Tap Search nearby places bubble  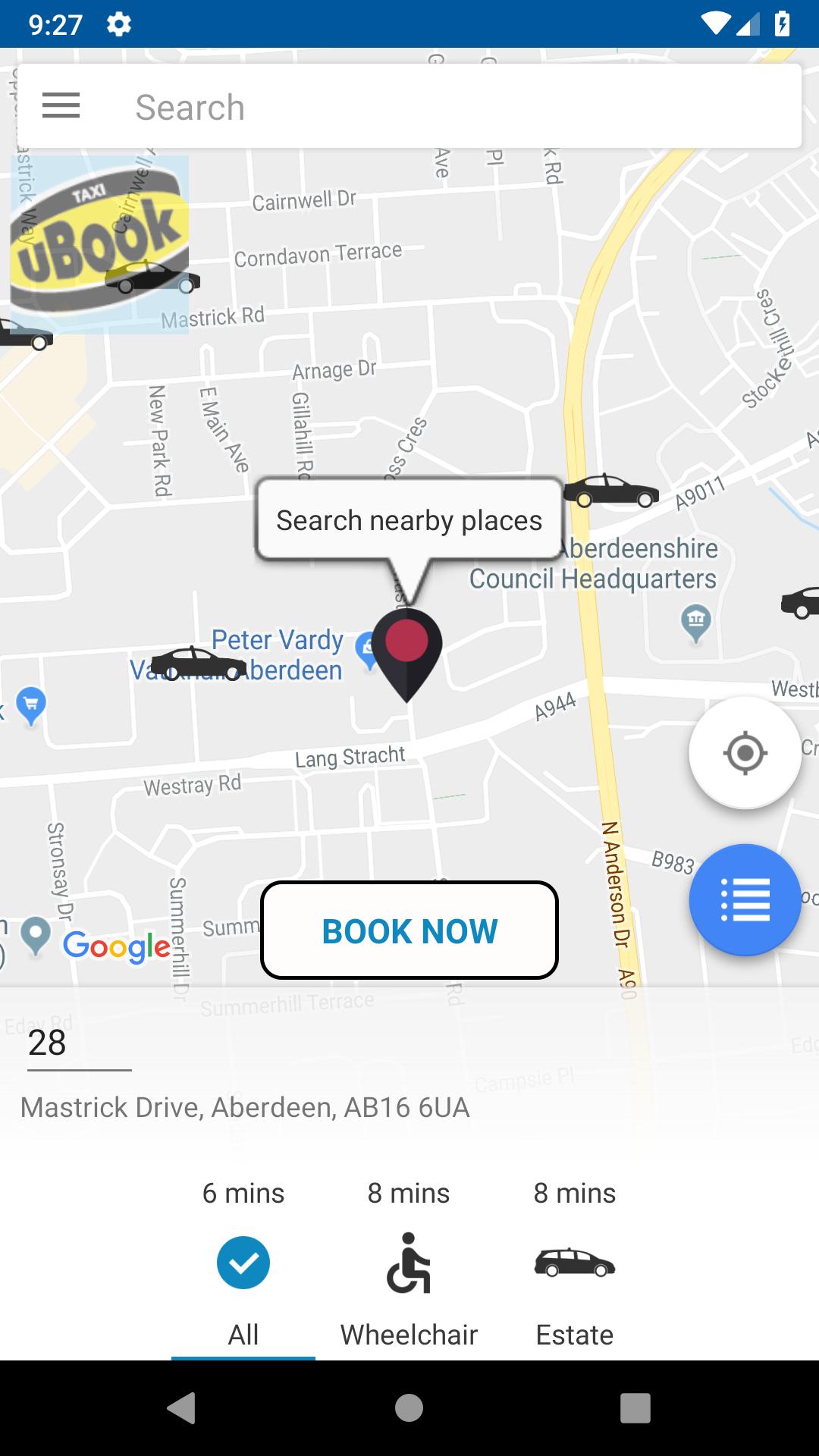409,520
